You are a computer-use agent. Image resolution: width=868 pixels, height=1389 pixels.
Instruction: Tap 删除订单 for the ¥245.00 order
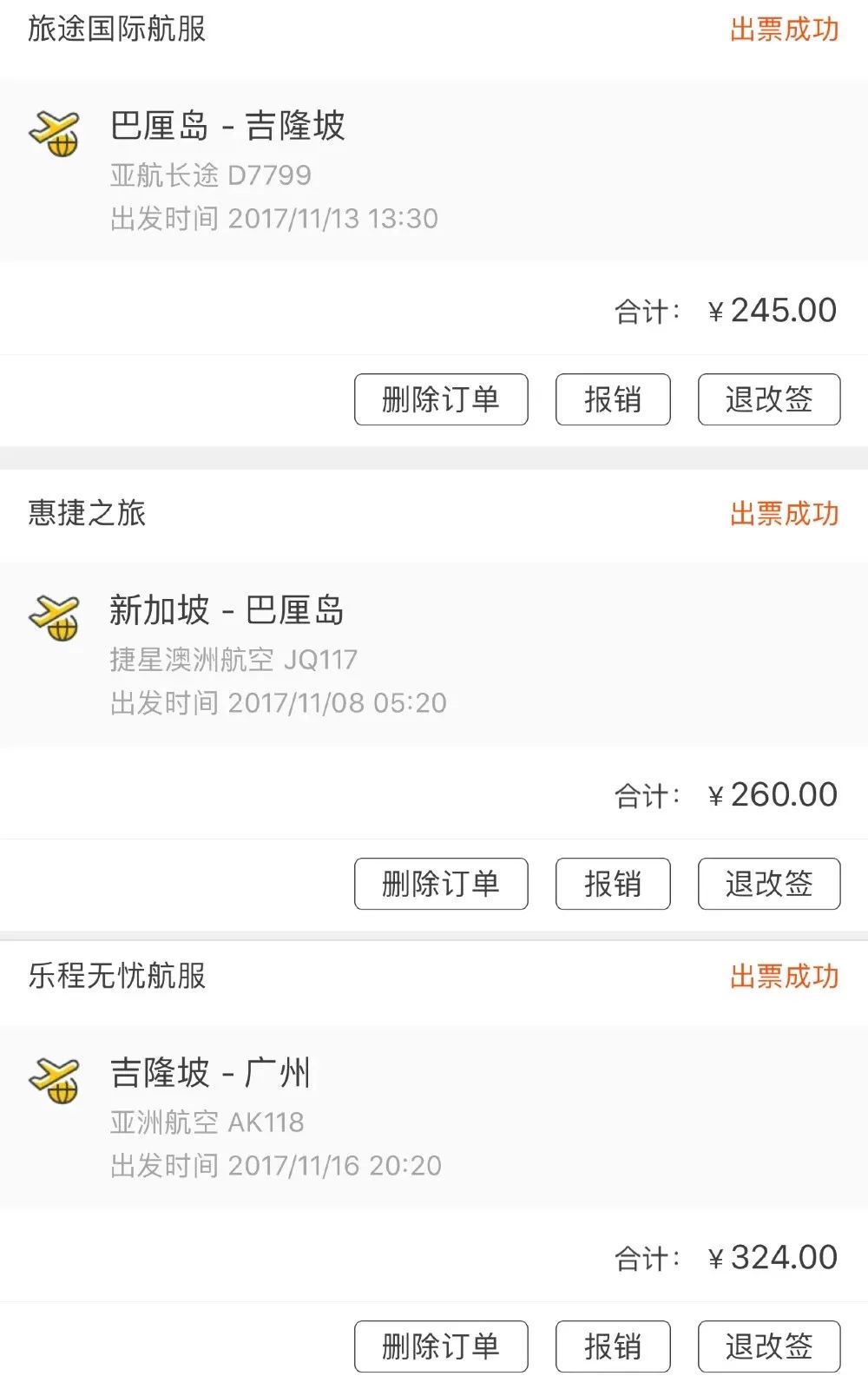(441, 399)
